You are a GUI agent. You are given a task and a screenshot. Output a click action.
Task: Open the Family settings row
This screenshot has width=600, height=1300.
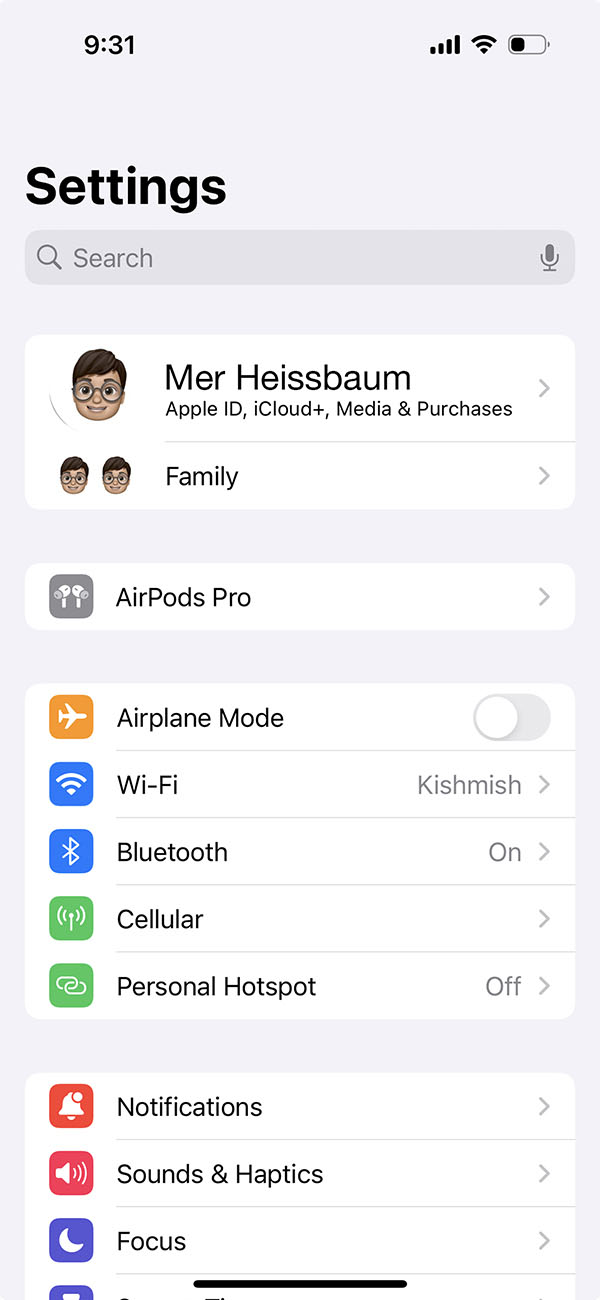click(x=300, y=476)
